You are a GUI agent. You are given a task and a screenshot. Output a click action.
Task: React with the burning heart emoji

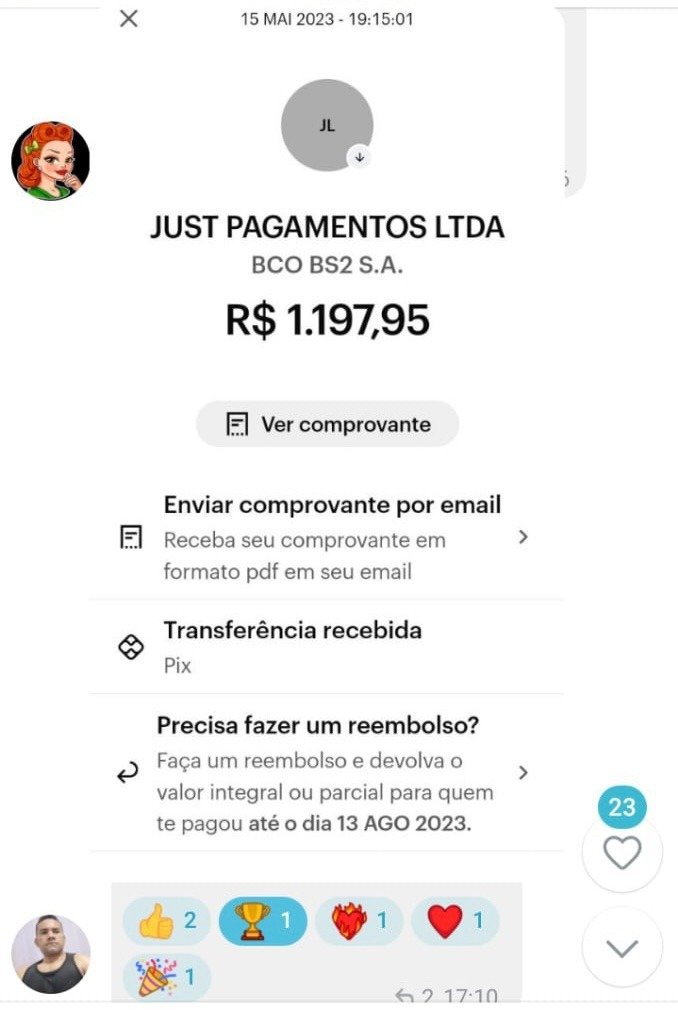pos(358,921)
